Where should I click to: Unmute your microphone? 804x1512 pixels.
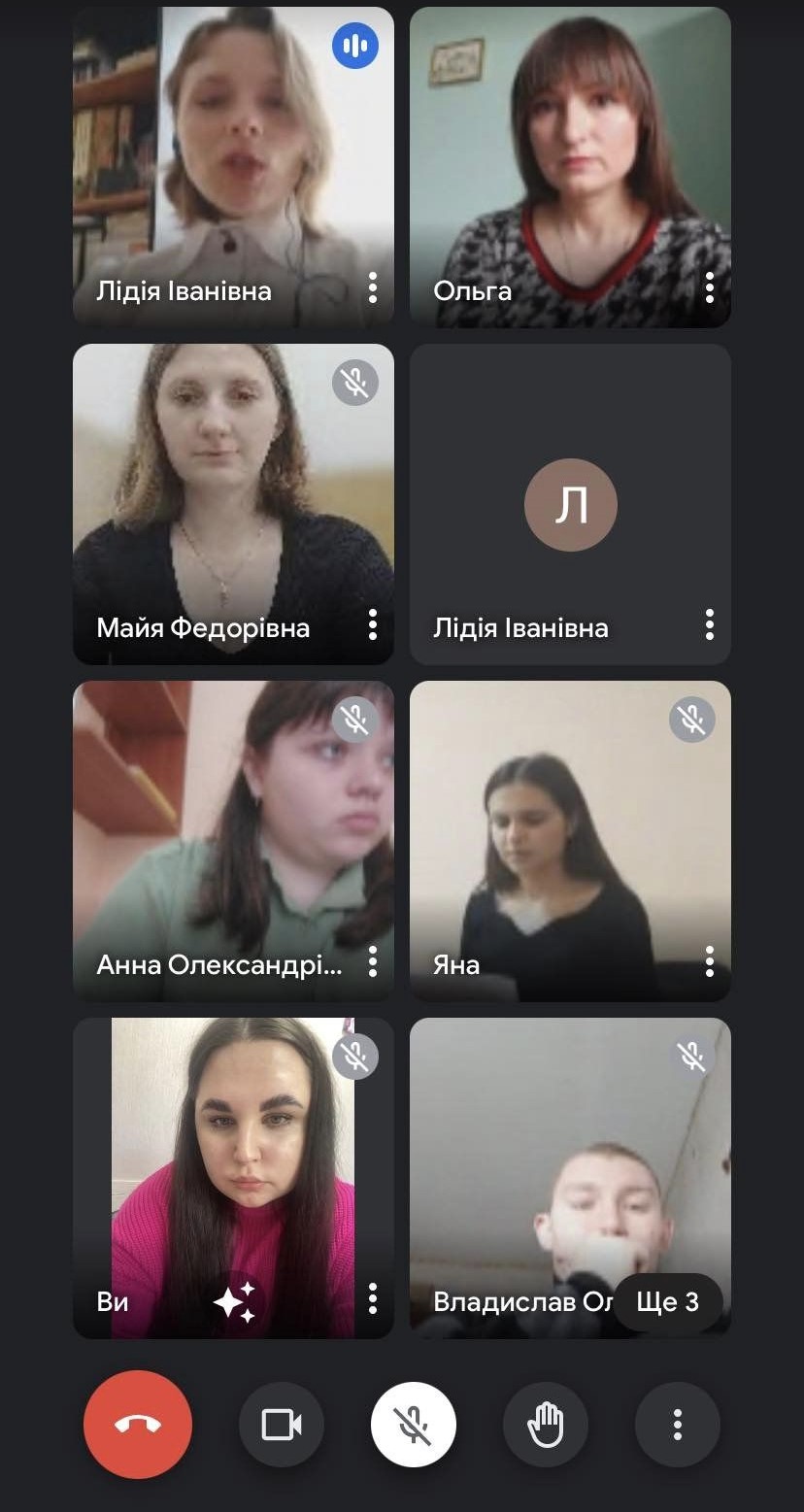point(414,1425)
